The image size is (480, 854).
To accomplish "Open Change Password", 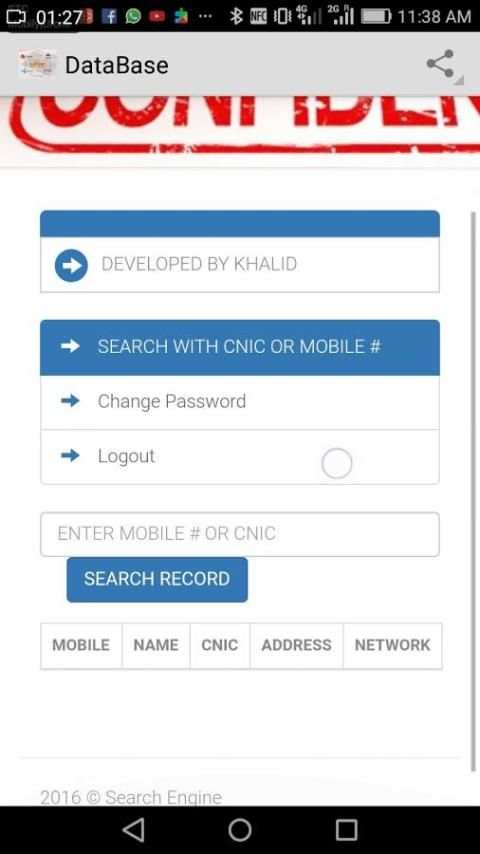I will pos(240,402).
